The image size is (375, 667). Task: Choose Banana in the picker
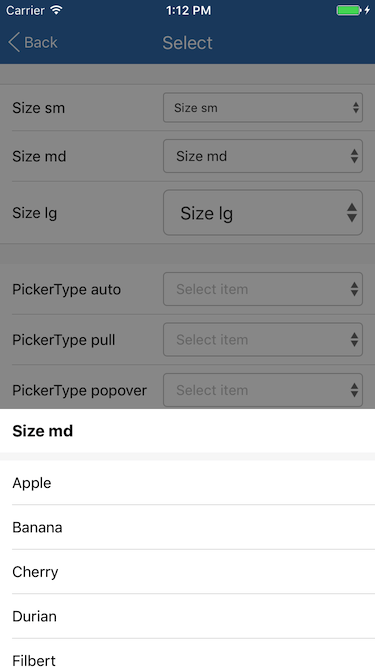click(188, 527)
